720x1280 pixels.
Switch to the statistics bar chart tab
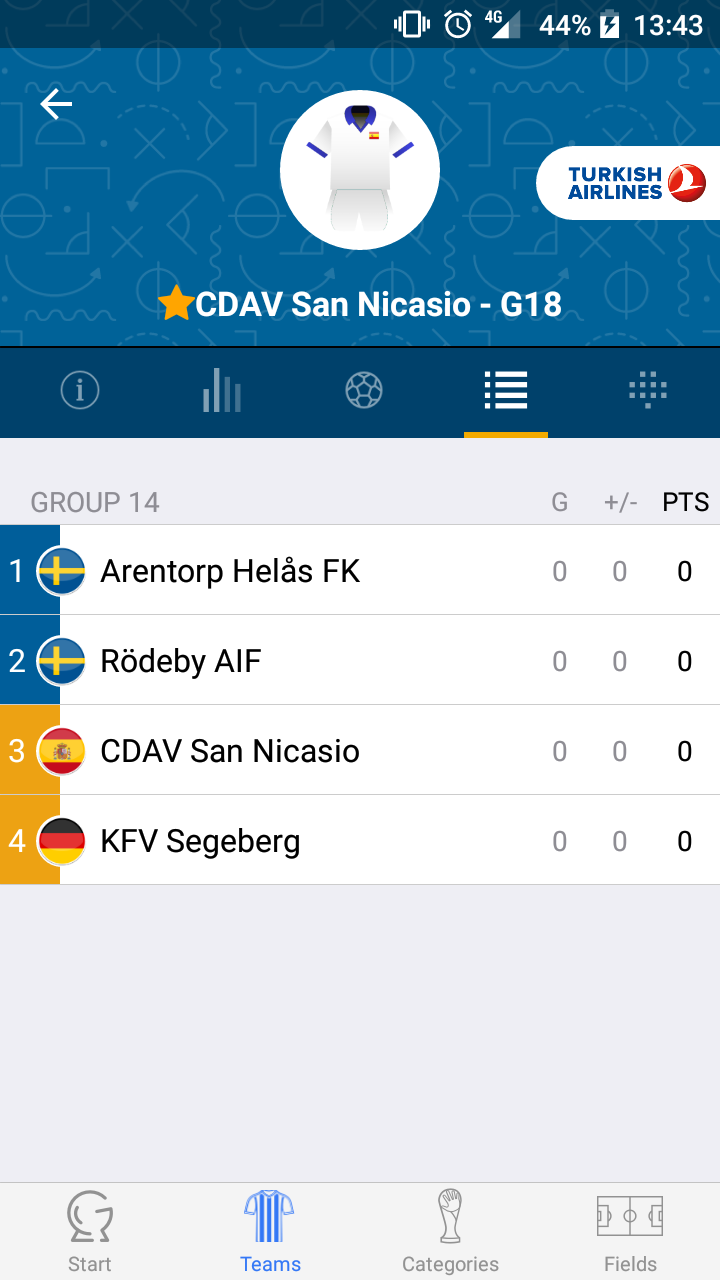(221, 390)
